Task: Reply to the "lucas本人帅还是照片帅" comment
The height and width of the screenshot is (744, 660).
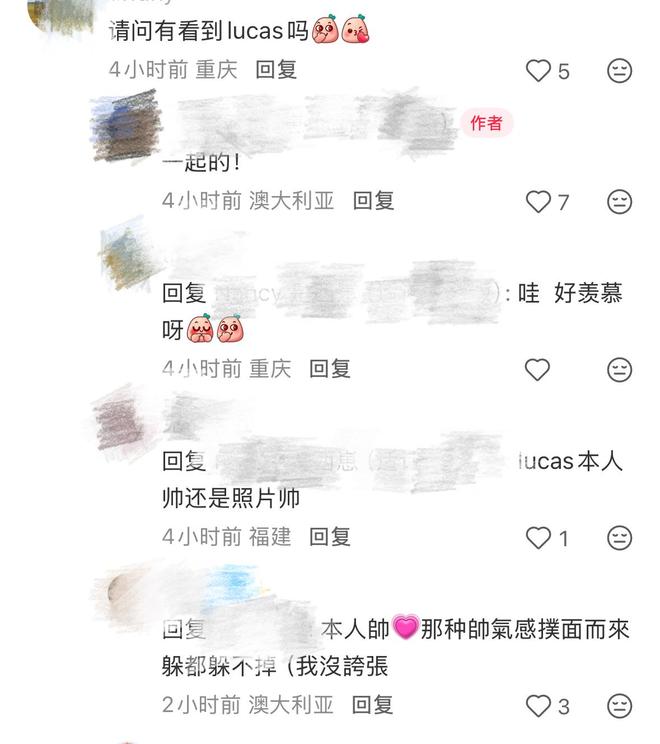Action: coord(329,537)
